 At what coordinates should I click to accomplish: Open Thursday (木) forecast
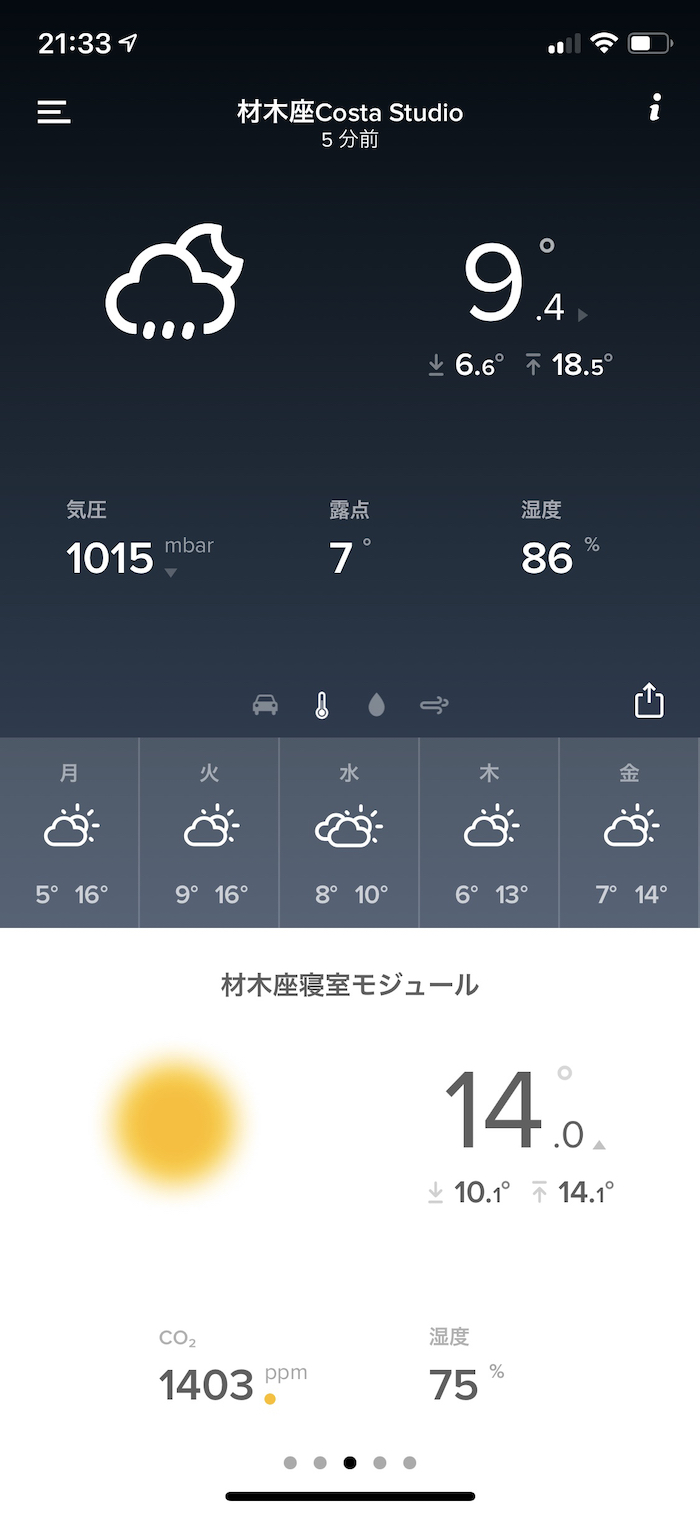click(489, 832)
